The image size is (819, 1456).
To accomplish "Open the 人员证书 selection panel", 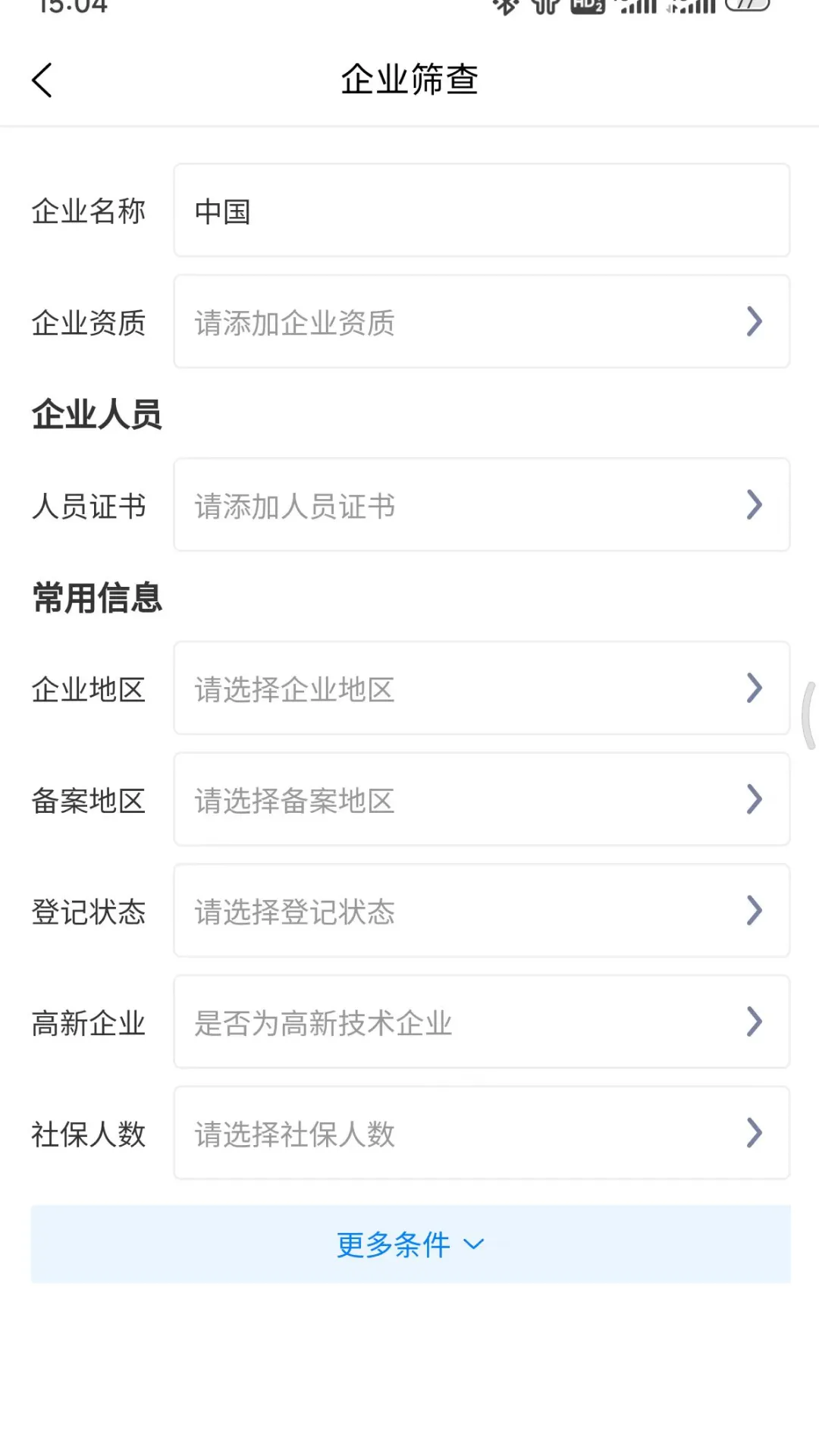I will 753,505.
